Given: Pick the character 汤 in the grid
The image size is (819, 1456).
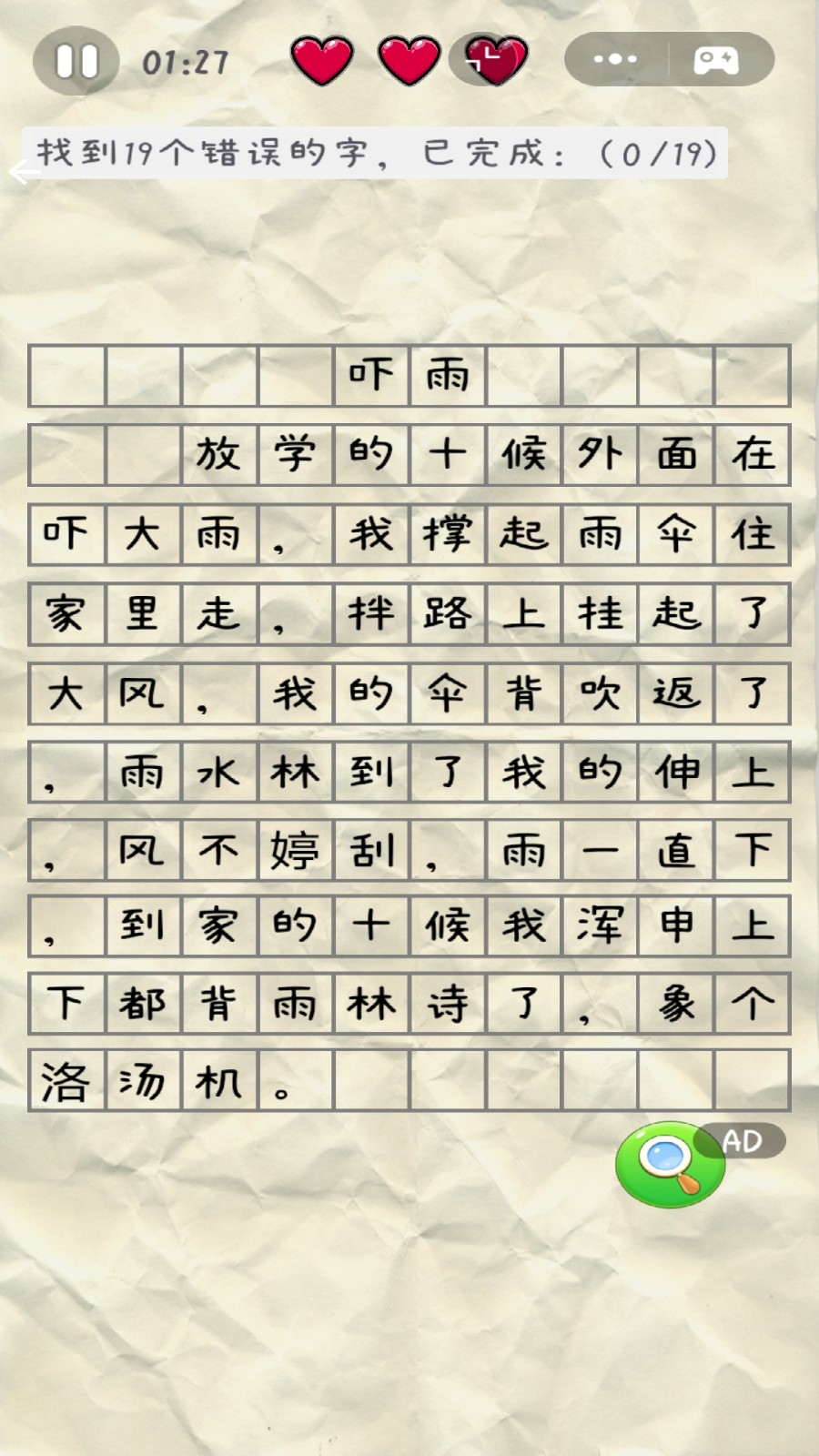Looking at the screenshot, I should click(142, 1082).
